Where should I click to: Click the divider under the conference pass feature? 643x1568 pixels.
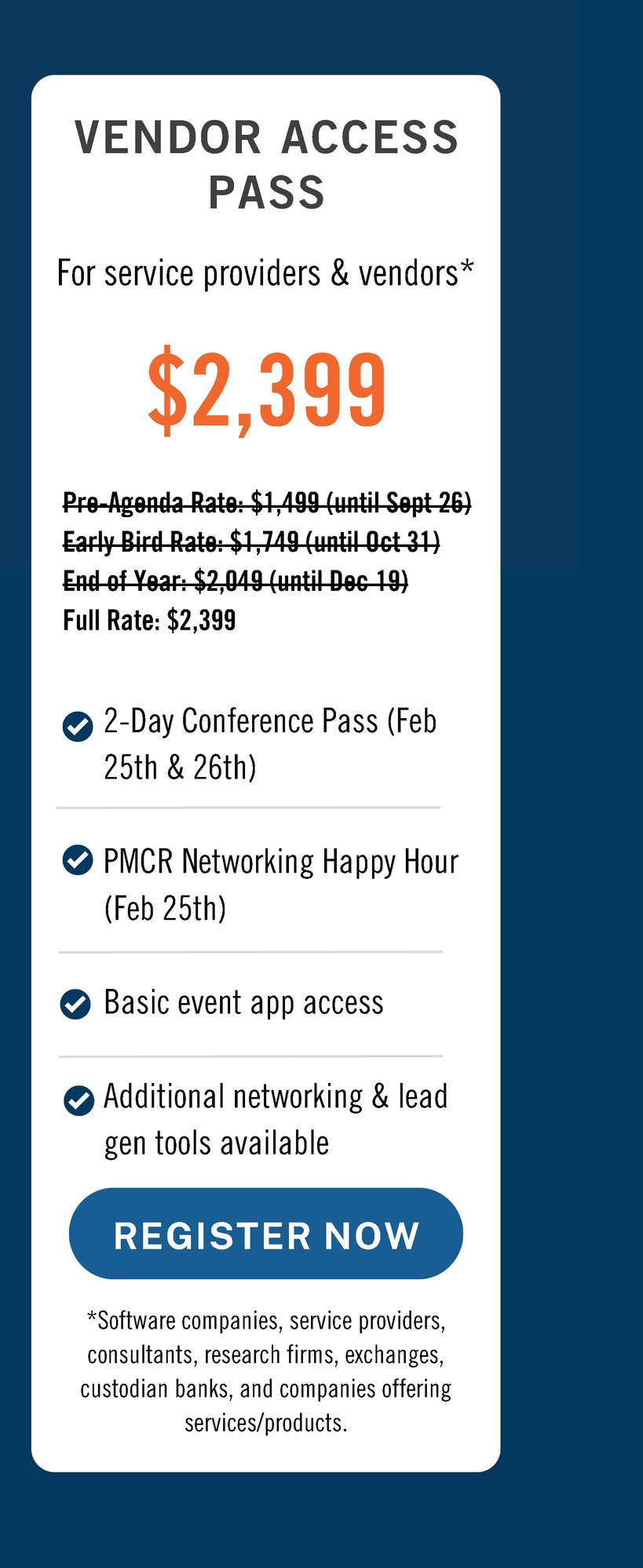(248, 805)
